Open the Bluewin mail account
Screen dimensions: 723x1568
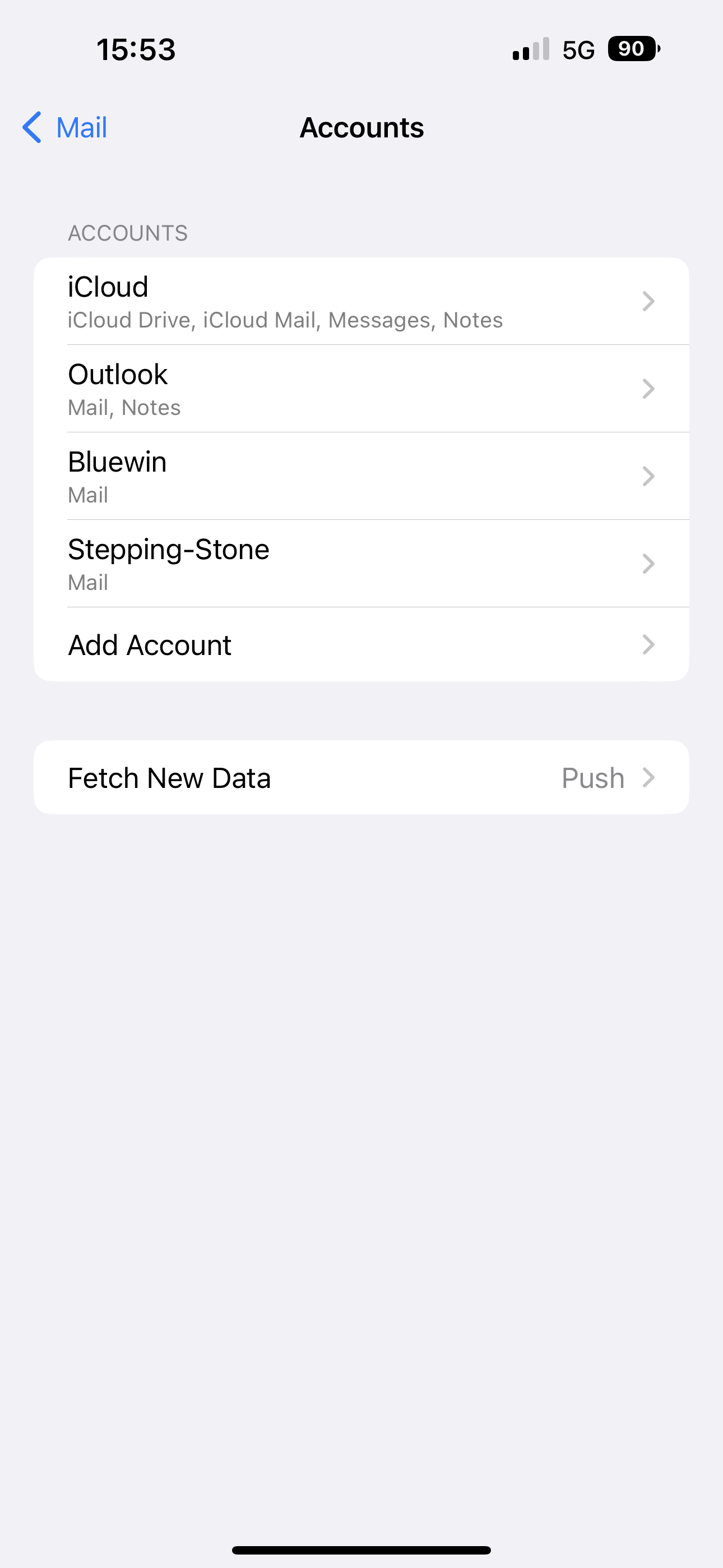point(360,476)
